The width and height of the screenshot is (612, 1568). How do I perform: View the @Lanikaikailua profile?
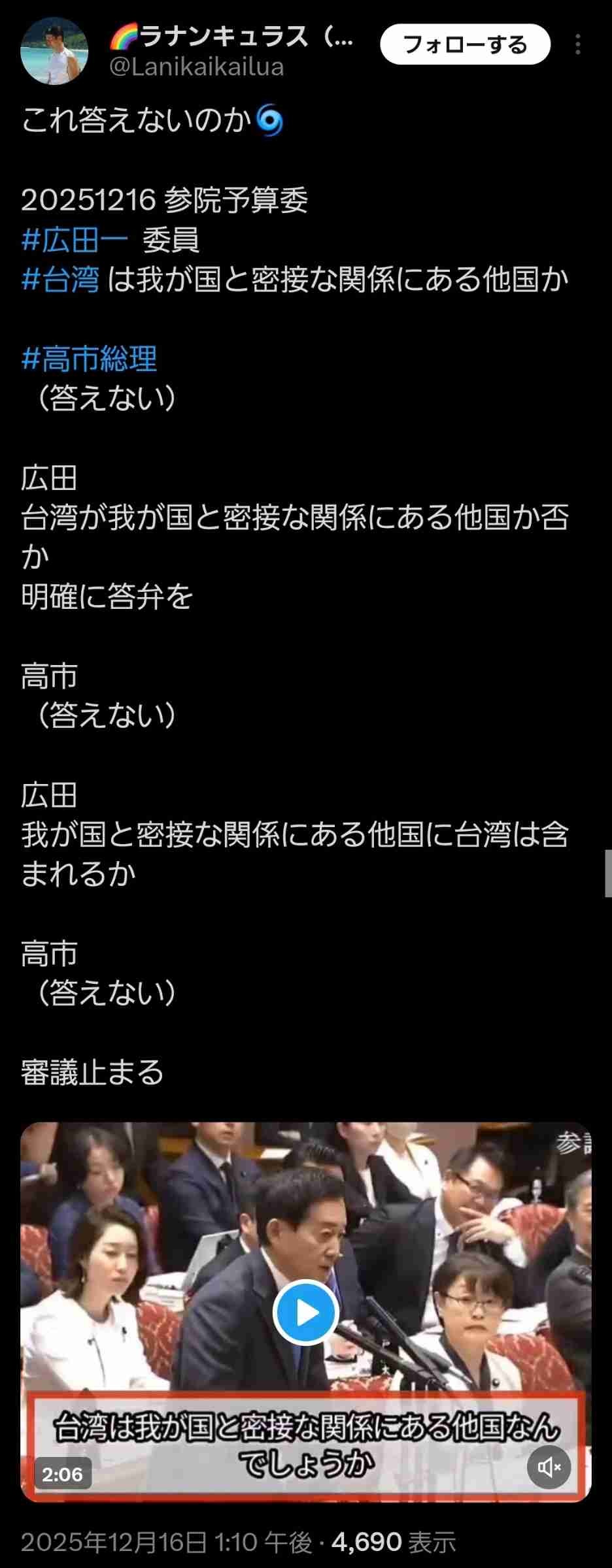196,67
